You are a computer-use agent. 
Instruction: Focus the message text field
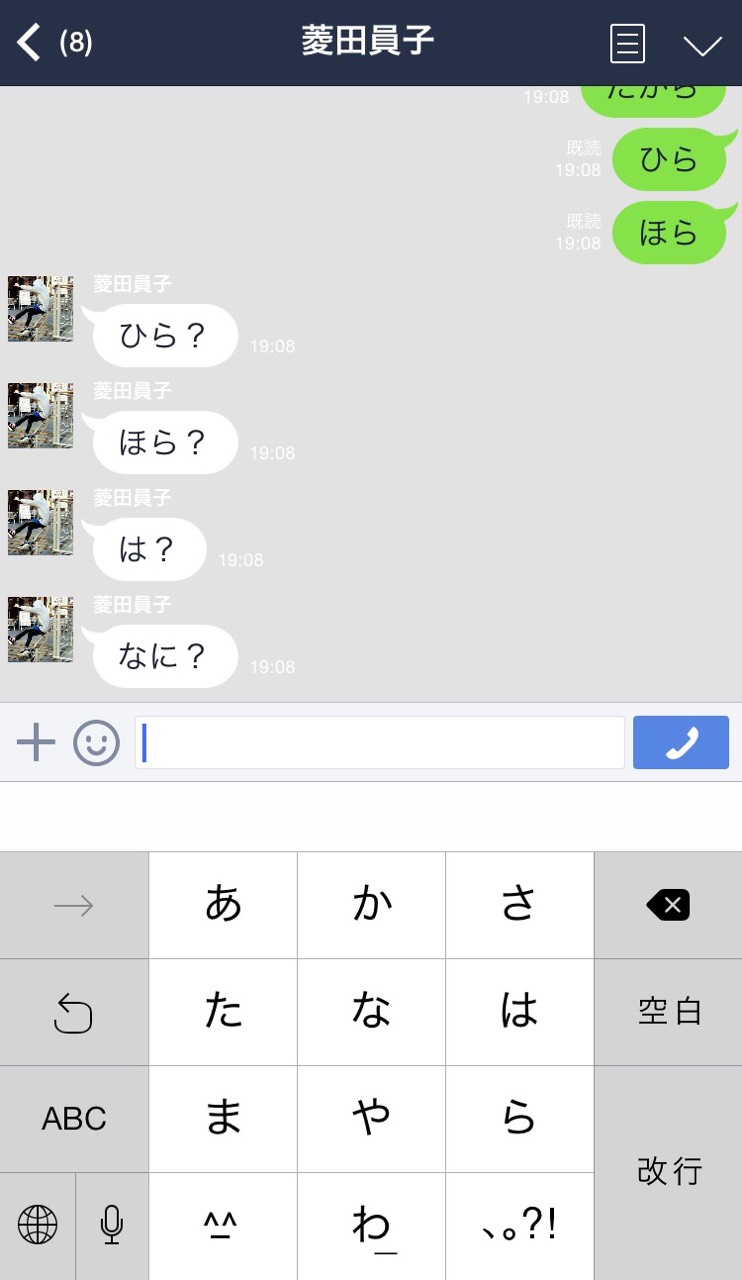[x=380, y=743]
